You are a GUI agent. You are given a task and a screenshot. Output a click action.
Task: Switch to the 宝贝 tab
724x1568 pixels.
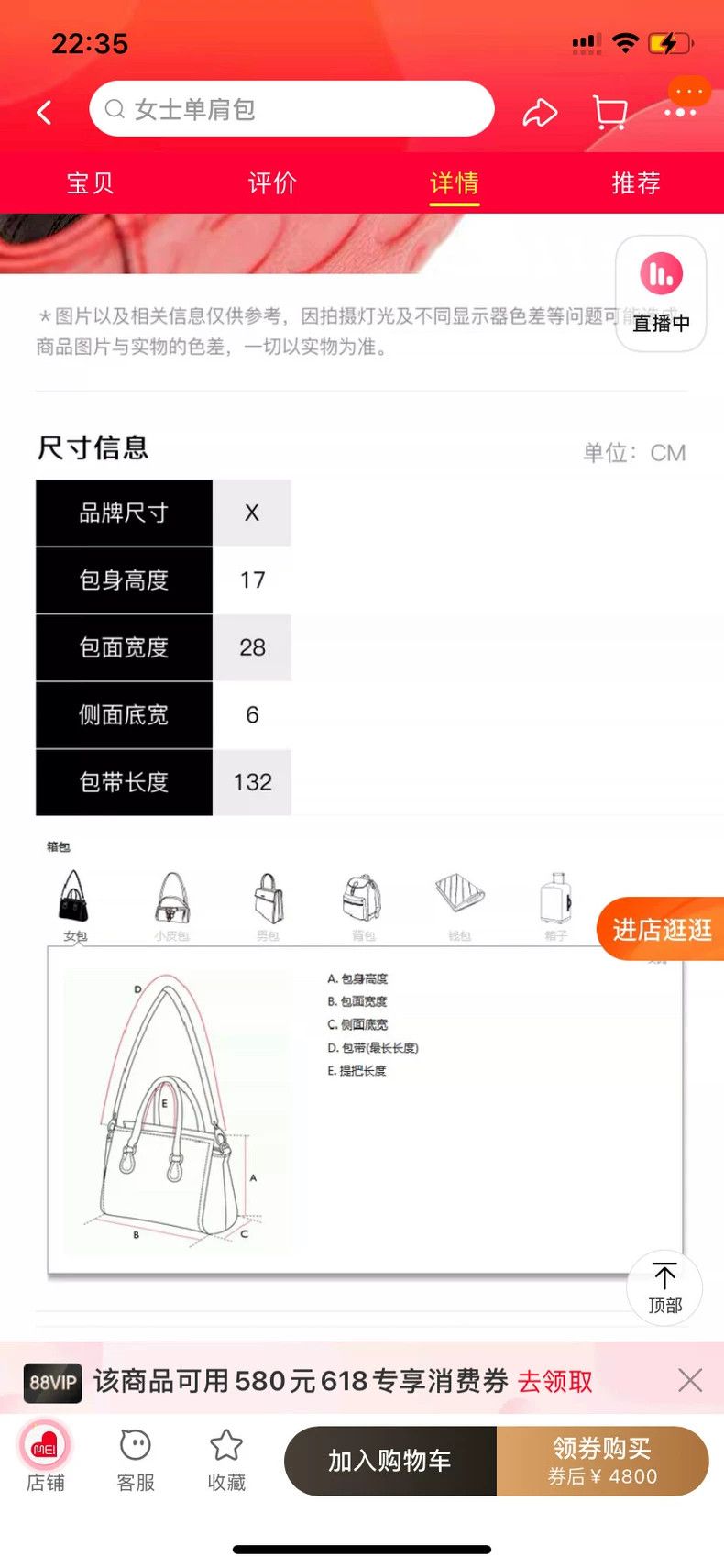coord(90,182)
